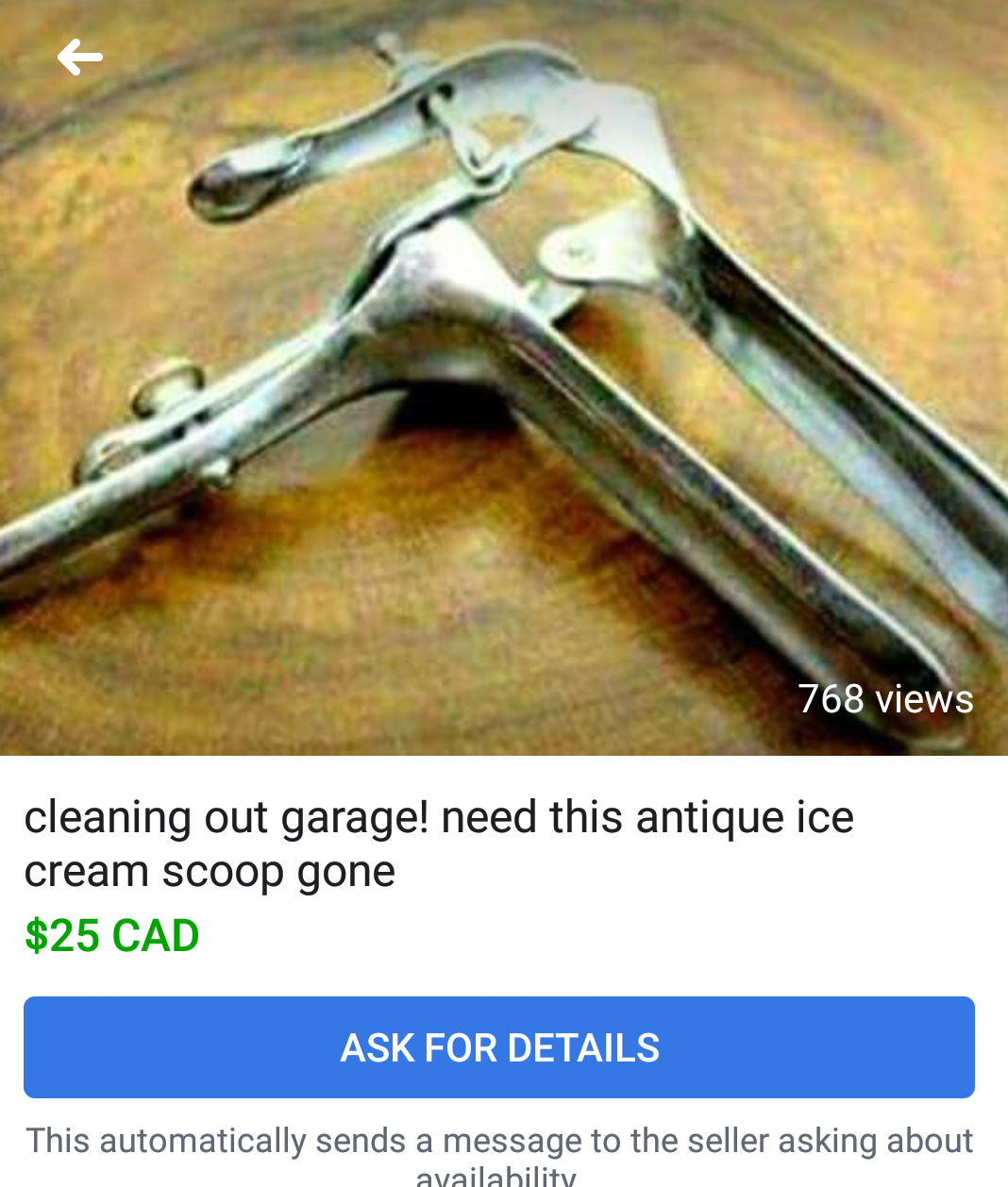
Task: Click the 768 views counter
Action: pyautogui.click(x=886, y=698)
